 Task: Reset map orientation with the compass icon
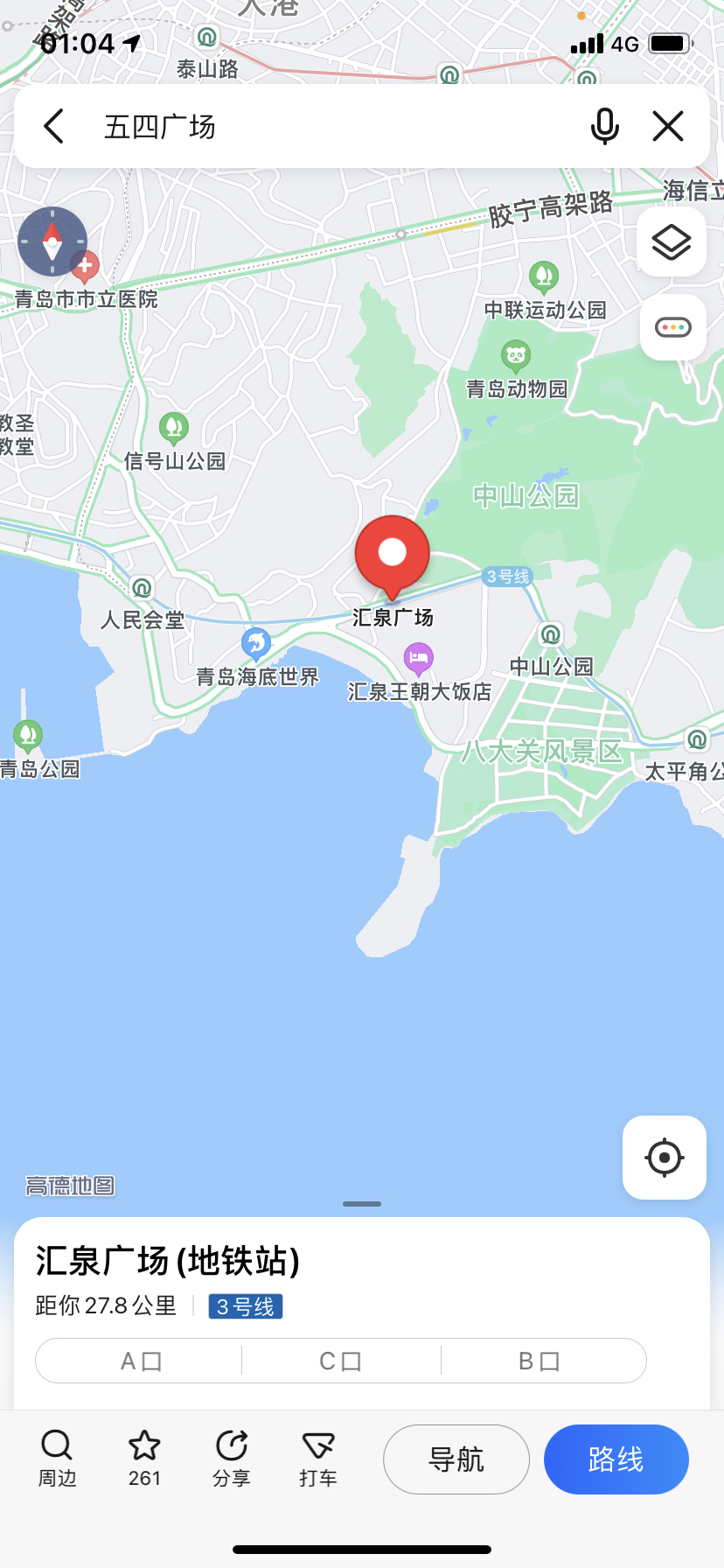52,241
